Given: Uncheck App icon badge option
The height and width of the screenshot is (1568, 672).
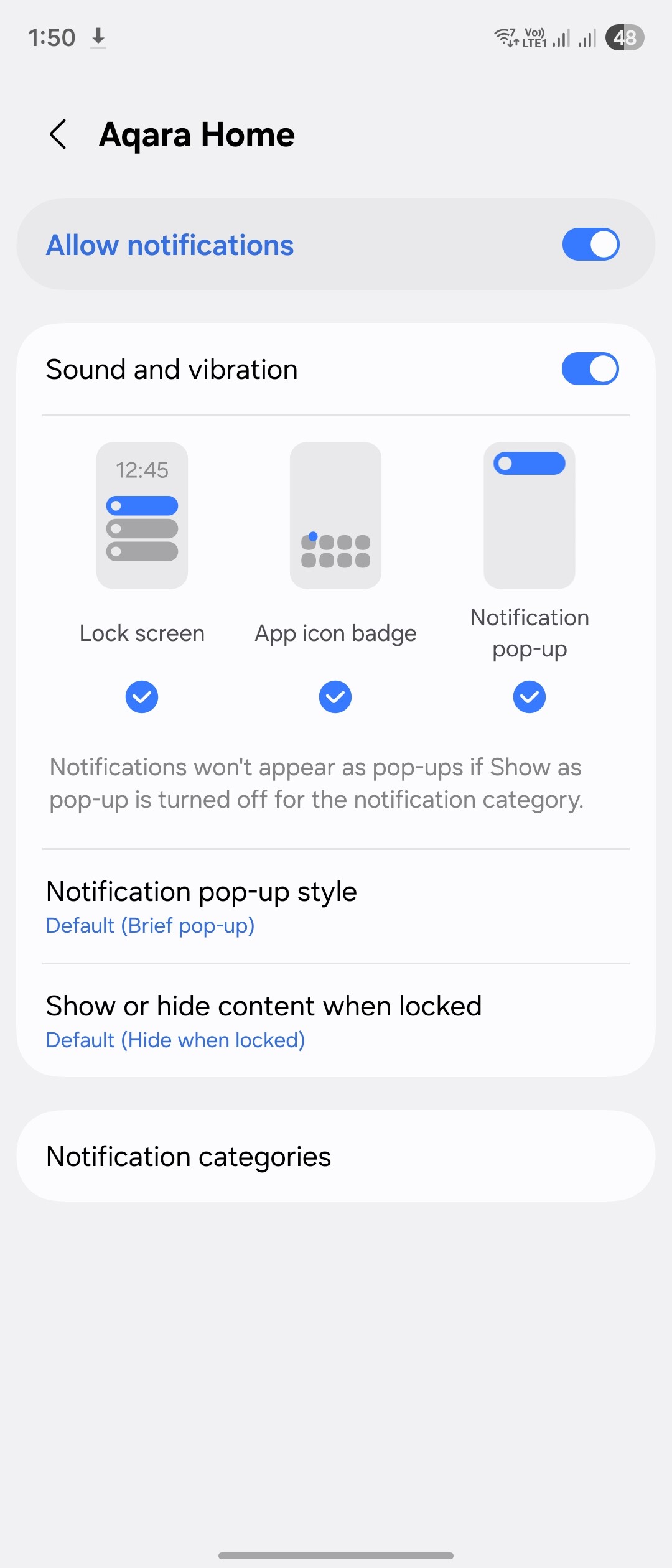Looking at the screenshot, I should coord(335,697).
